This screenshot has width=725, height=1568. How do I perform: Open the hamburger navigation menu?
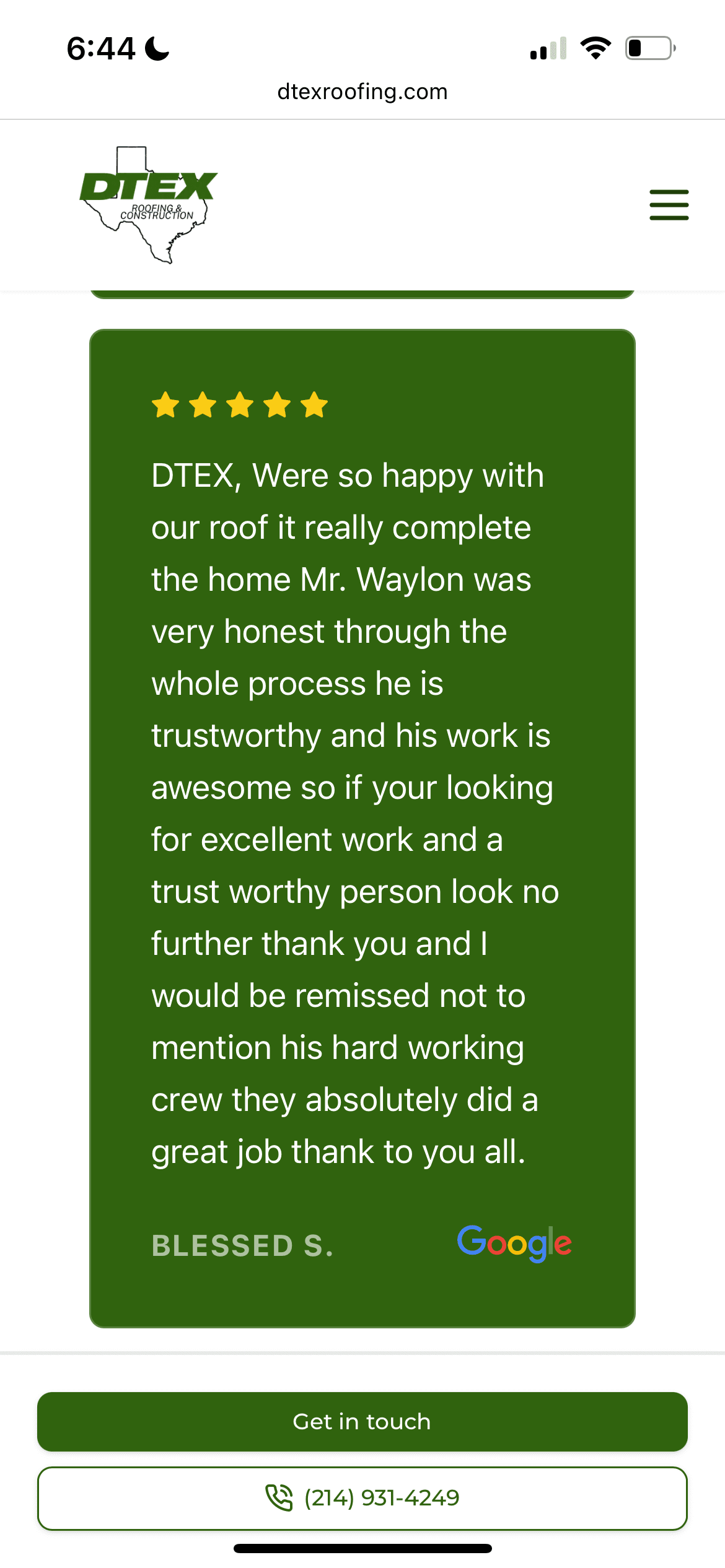point(669,205)
